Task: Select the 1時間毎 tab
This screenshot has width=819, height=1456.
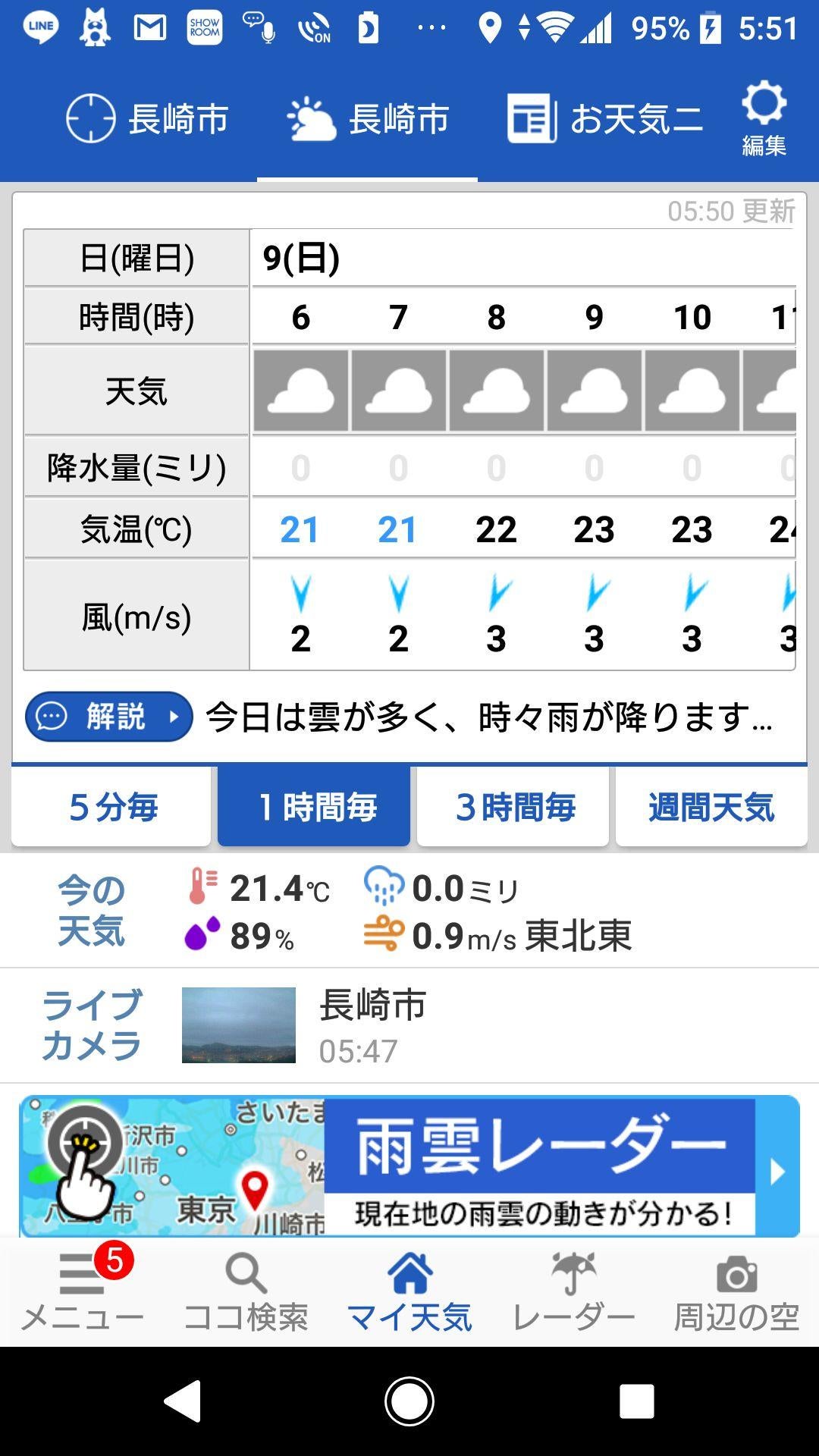Action: tap(314, 808)
